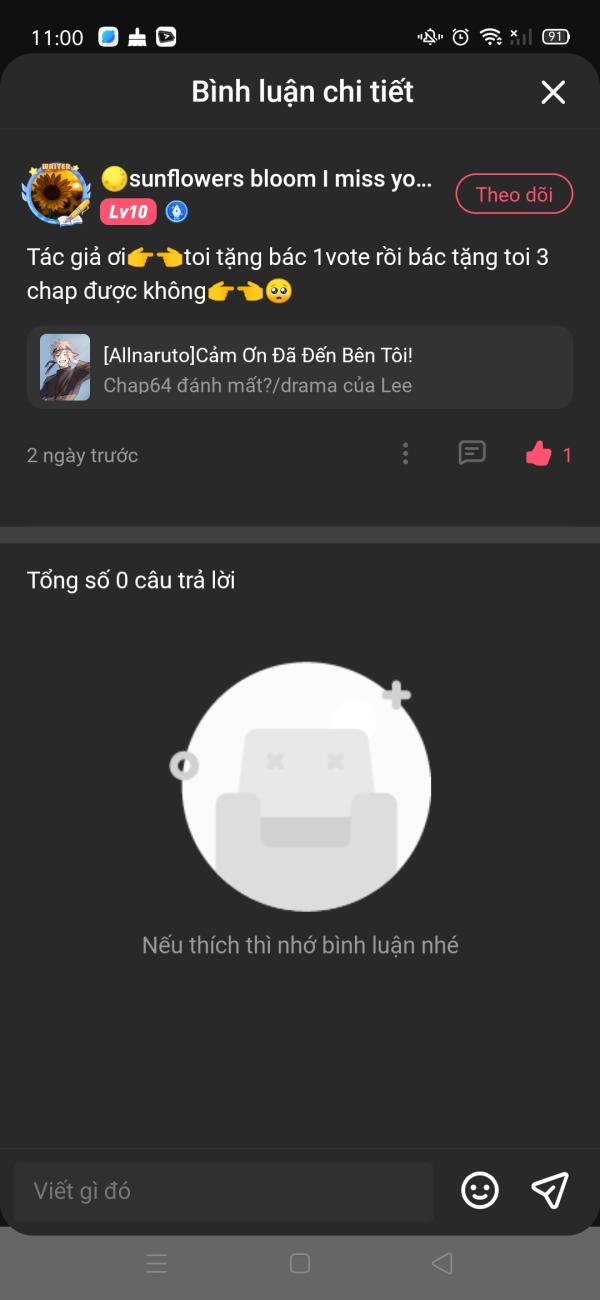Close the Bình luận chi tiết panel
This screenshot has width=600, height=1300.
click(553, 93)
